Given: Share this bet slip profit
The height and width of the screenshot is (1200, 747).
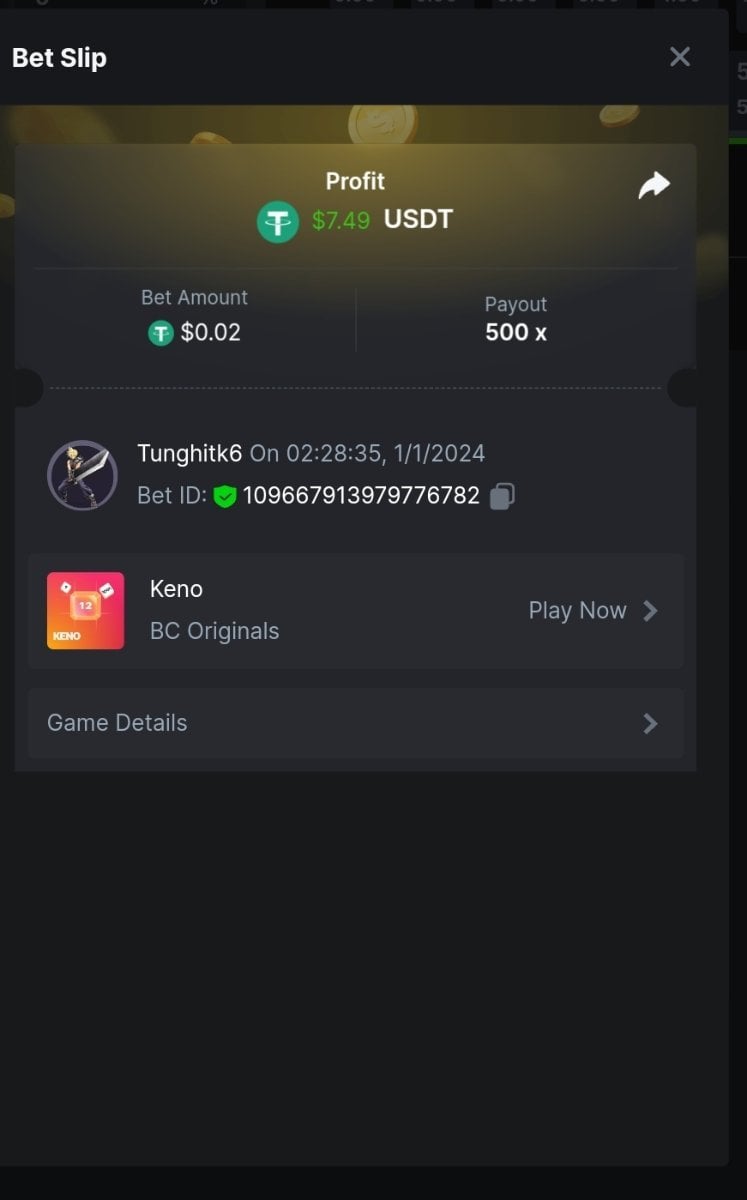Looking at the screenshot, I should [x=654, y=185].
